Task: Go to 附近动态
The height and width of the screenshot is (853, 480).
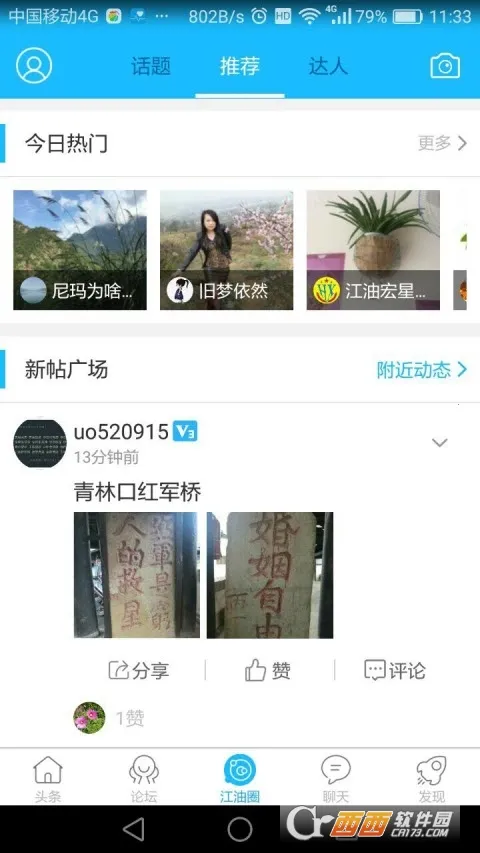Action: coord(422,370)
